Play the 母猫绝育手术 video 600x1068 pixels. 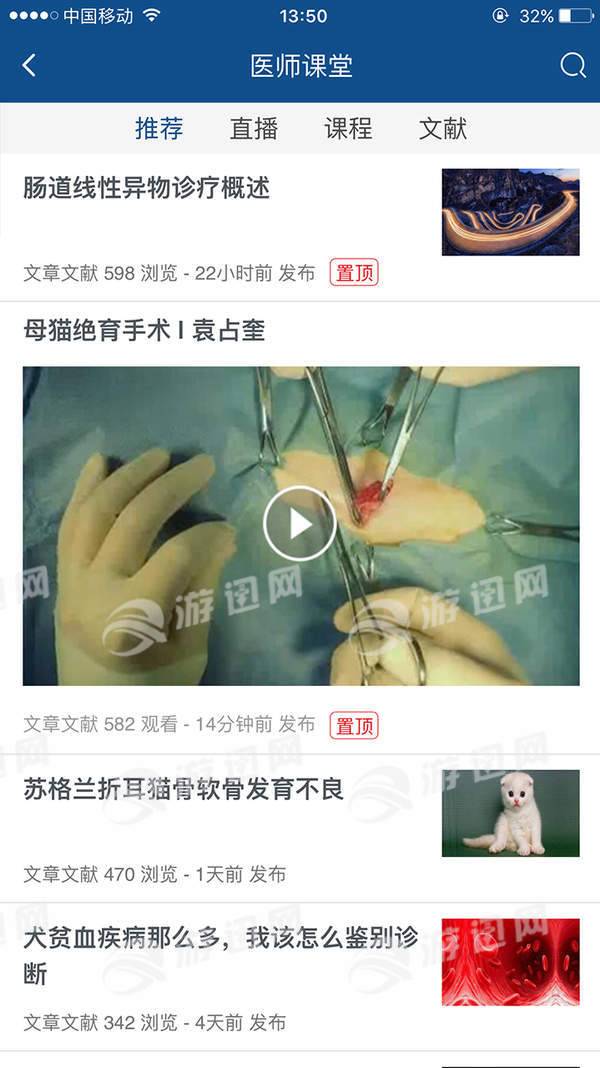coord(300,524)
